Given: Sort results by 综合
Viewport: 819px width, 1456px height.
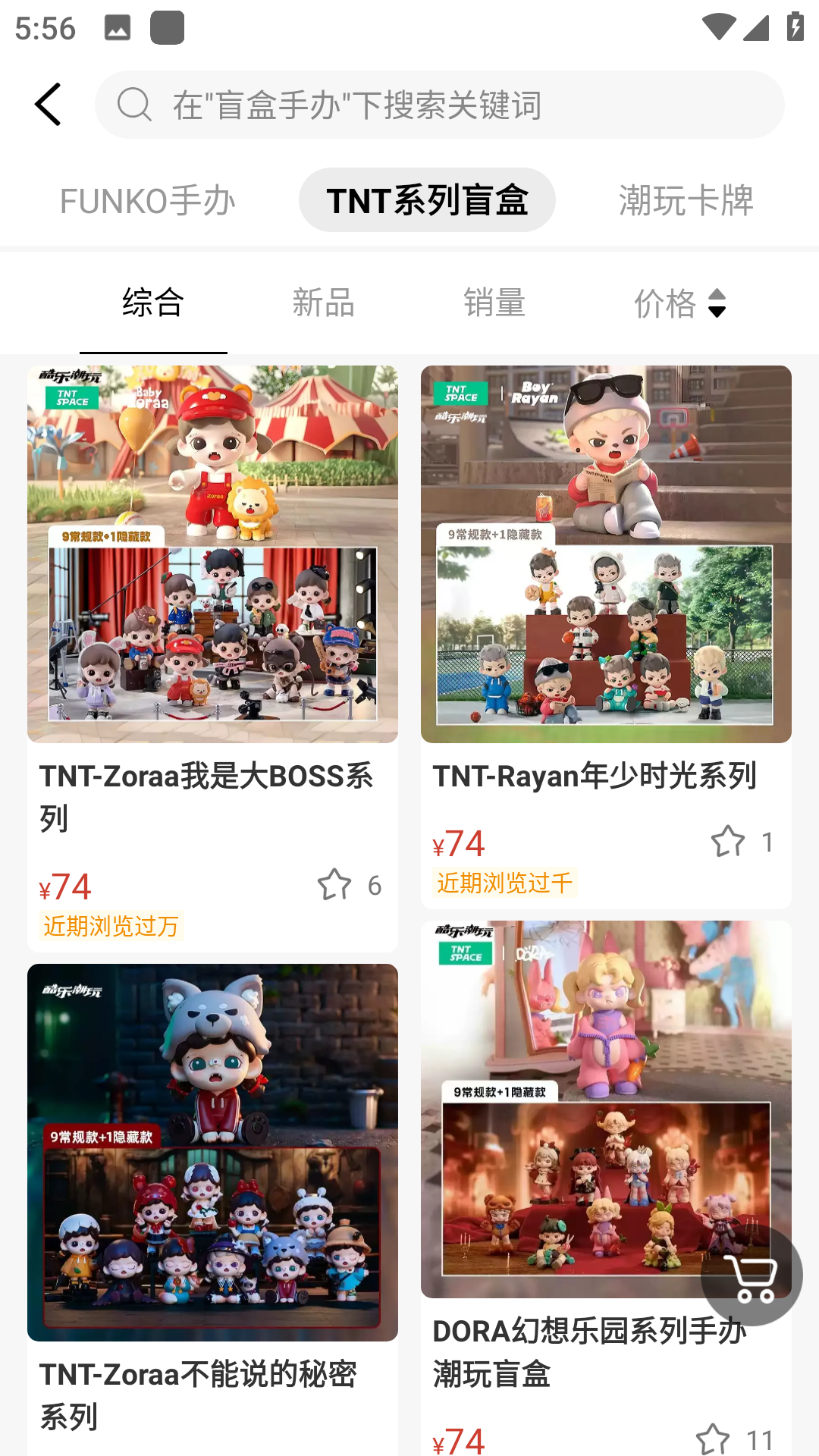Looking at the screenshot, I should (x=153, y=303).
